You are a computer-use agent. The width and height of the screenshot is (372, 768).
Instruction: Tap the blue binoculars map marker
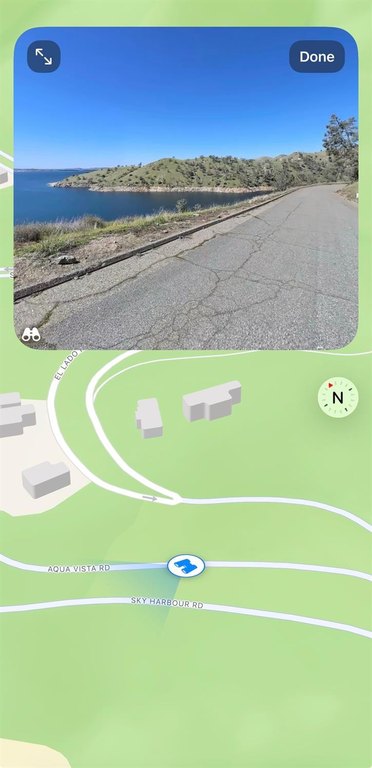pos(186,566)
